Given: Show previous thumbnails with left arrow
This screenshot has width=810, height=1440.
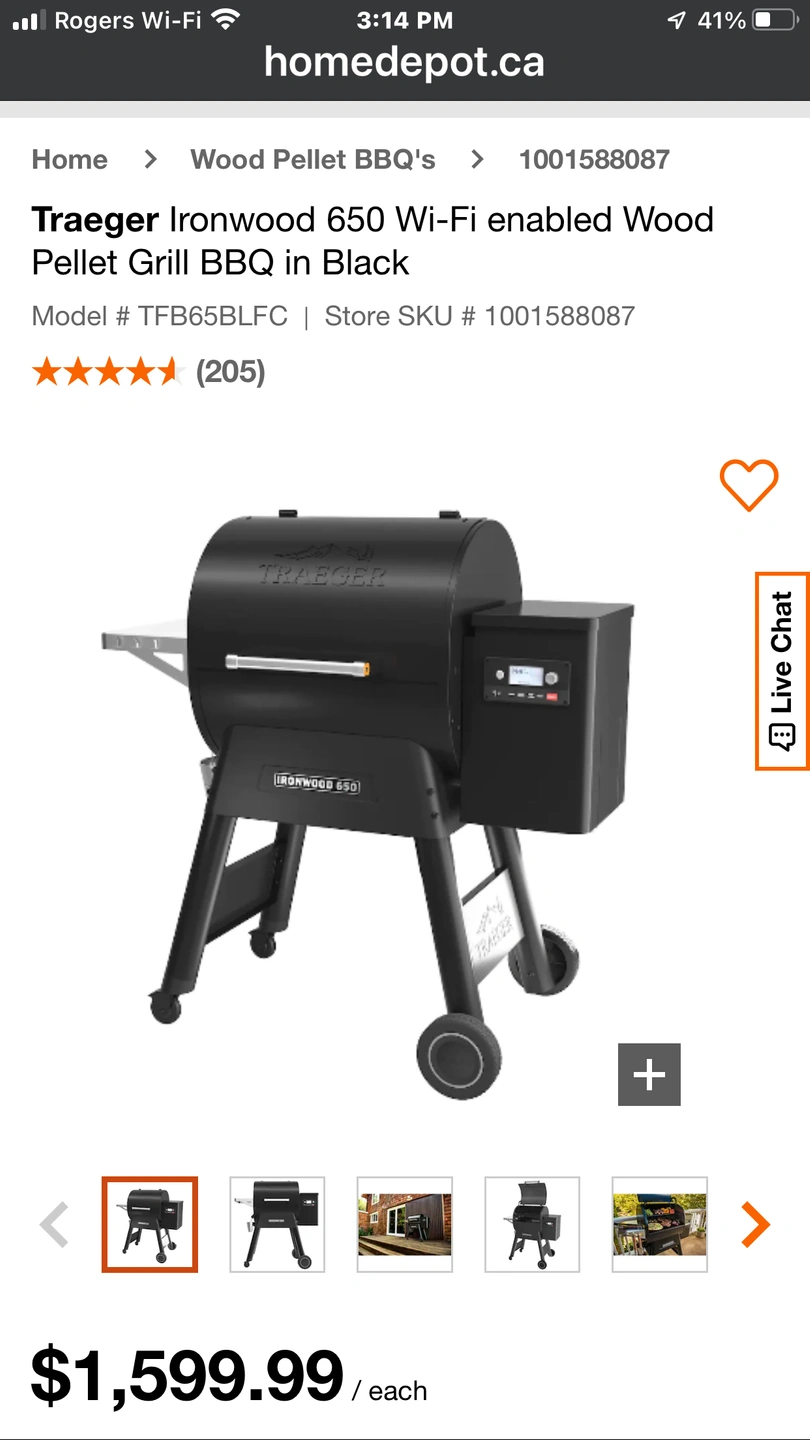Looking at the screenshot, I should click(x=55, y=1225).
